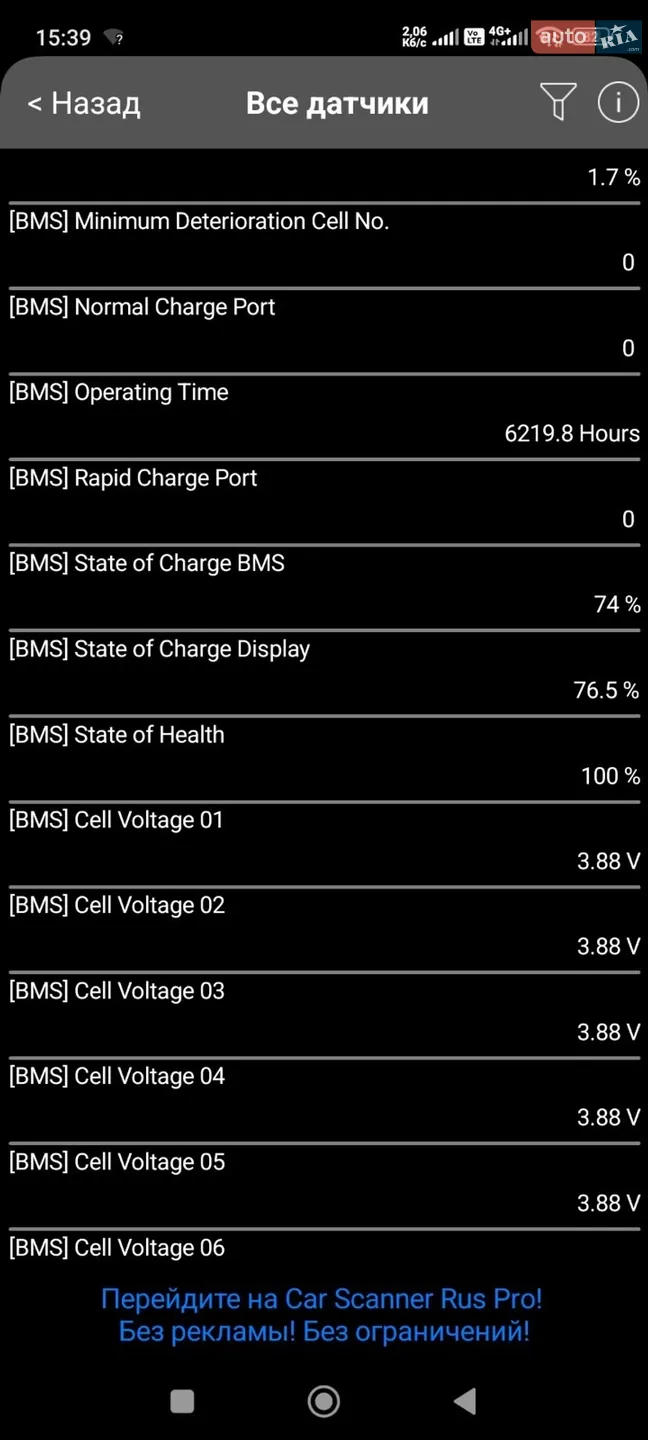Open the State of Charge BMS row
648x1440 pixels.
(324, 587)
